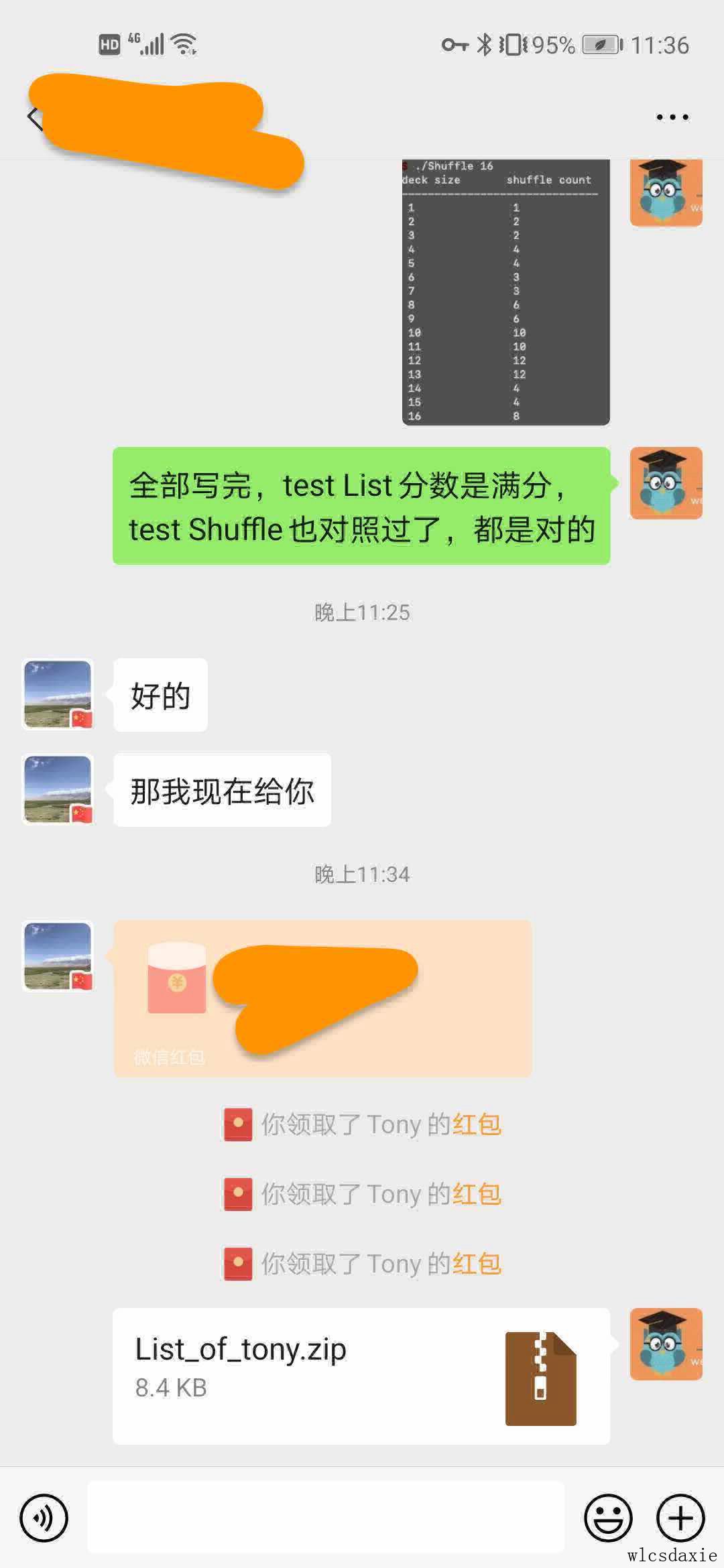
Task: Open the plus attachments menu
Action: tap(680, 1517)
